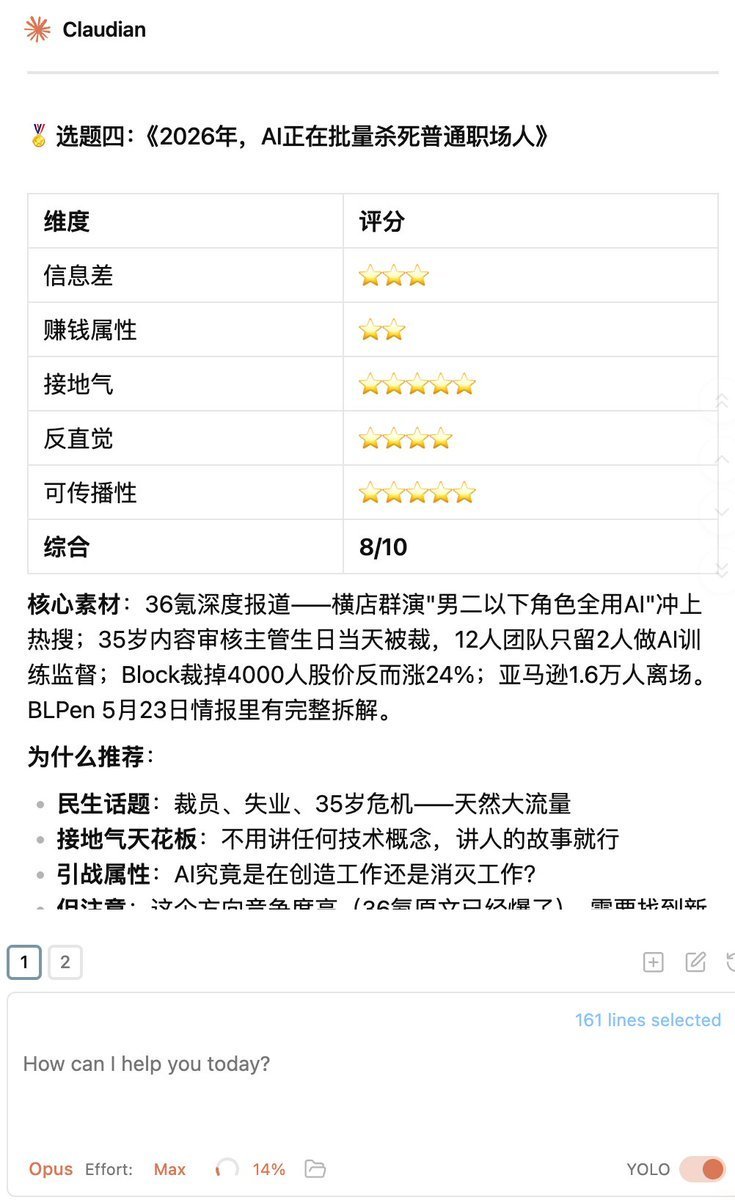Tap the 161 lines selected indicator
735x1200 pixels.
click(648, 1020)
